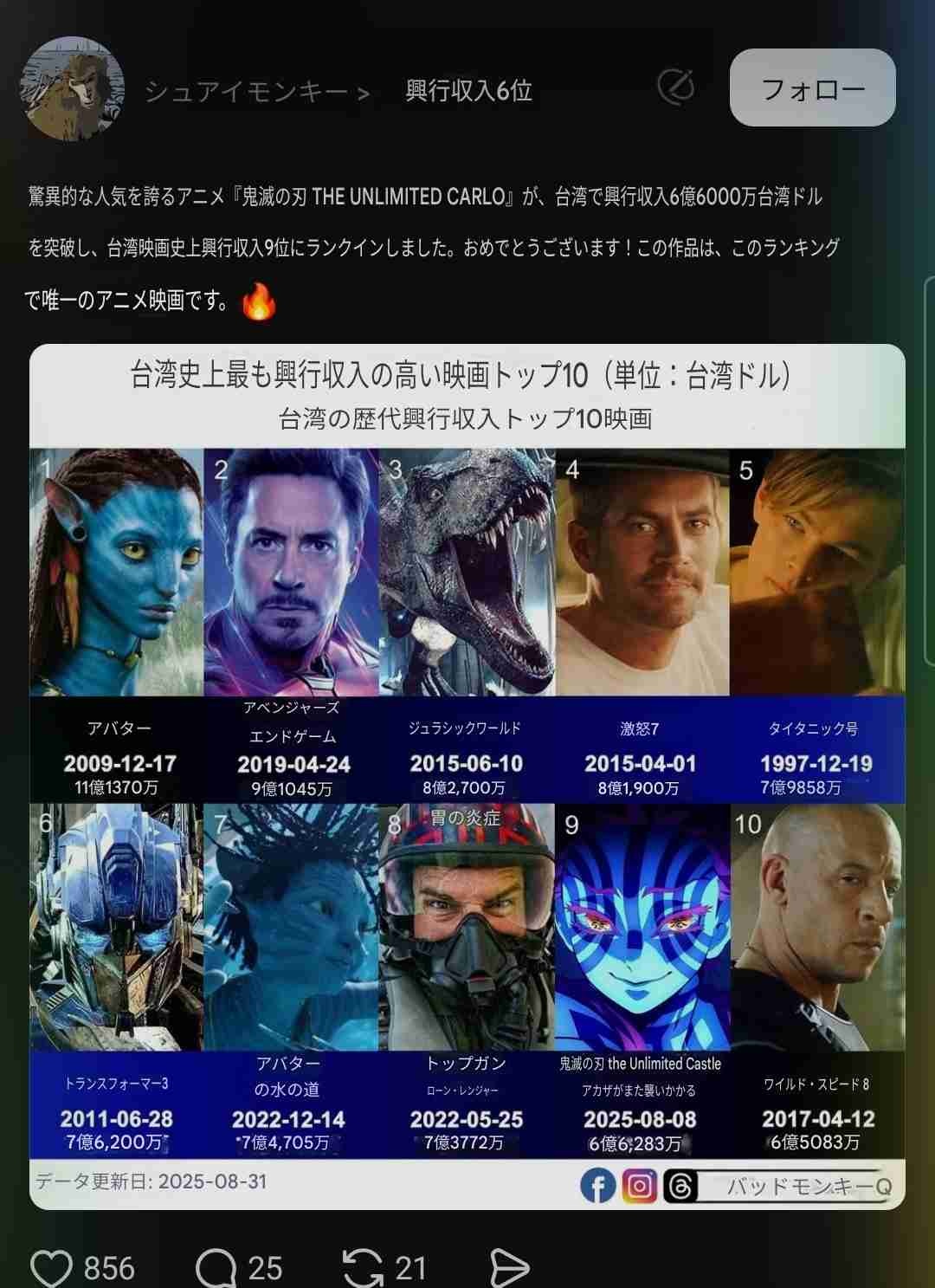This screenshot has height=1288, width=935.
Task: Open the 興行収入6位 topic tag
Action: [468, 90]
